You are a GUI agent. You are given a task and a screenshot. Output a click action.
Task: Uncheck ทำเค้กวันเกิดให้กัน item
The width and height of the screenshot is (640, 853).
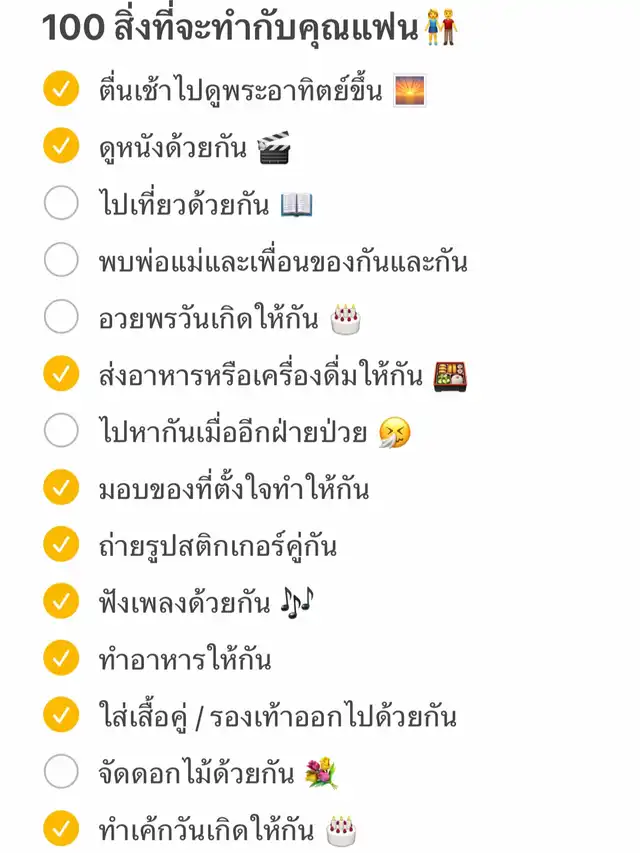coord(61,829)
